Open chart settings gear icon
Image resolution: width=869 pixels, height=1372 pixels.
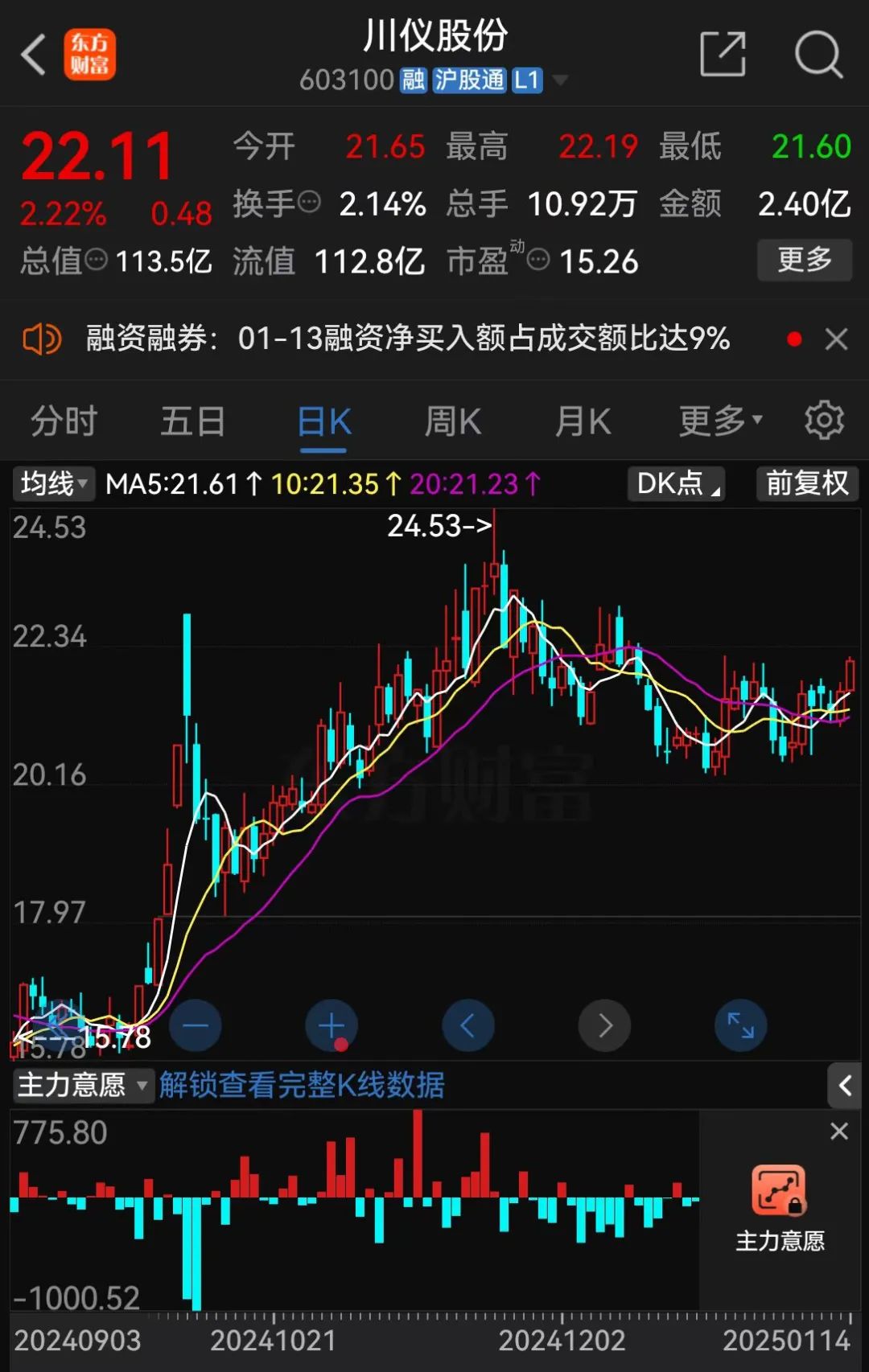pyautogui.click(x=824, y=420)
